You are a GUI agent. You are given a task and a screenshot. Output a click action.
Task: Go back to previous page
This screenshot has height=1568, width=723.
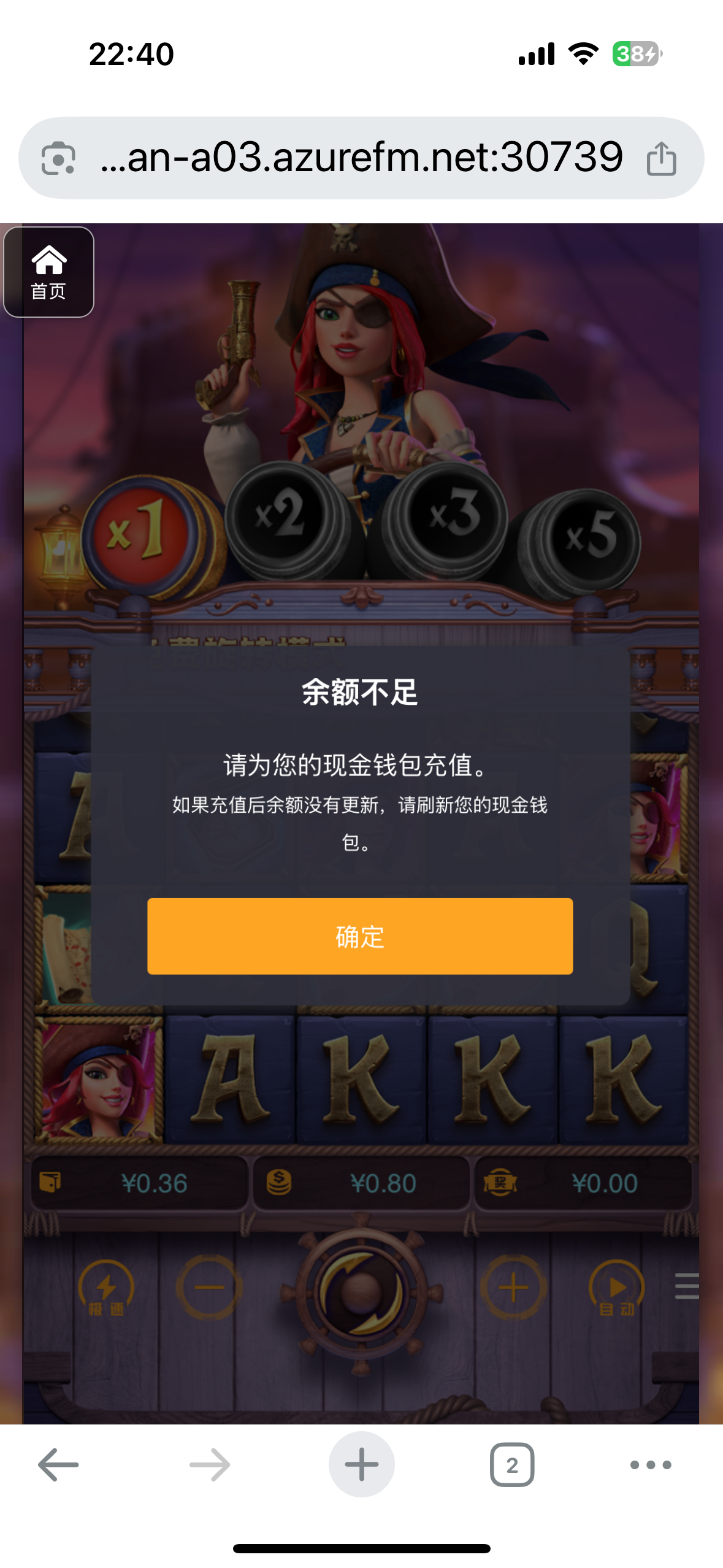click(58, 1465)
